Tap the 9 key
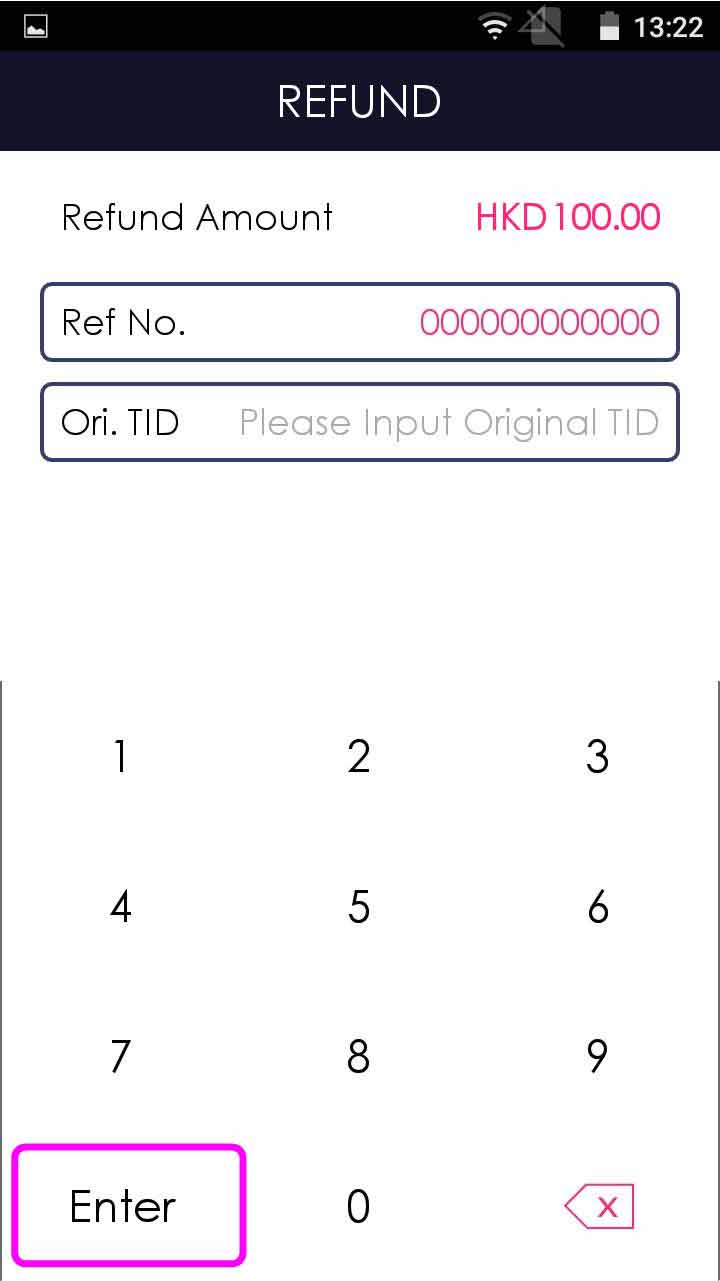This screenshot has height=1281, width=720. pyautogui.click(x=597, y=1056)
